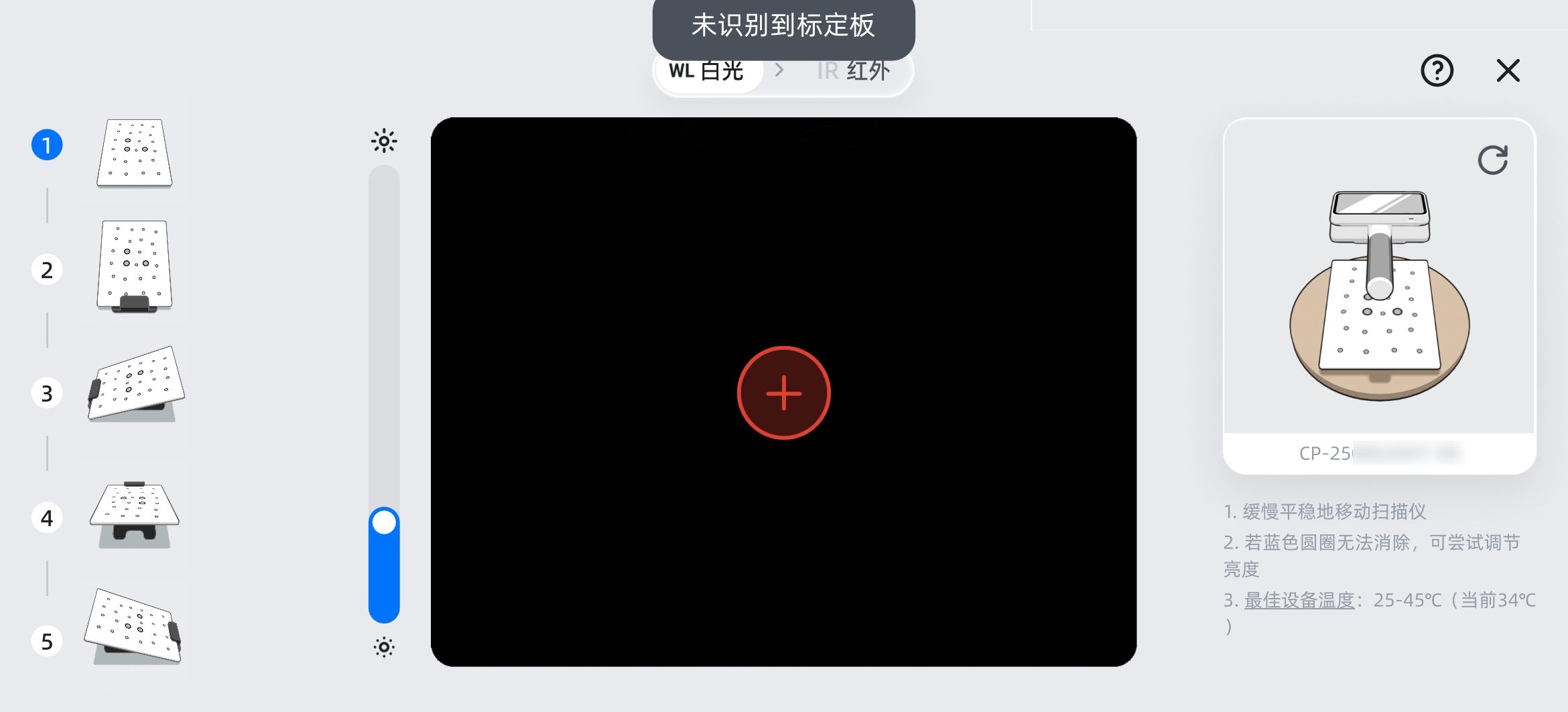Open the 最佳设备温度 link
Screen dimensions: 1568x712
pos(1299,600)
